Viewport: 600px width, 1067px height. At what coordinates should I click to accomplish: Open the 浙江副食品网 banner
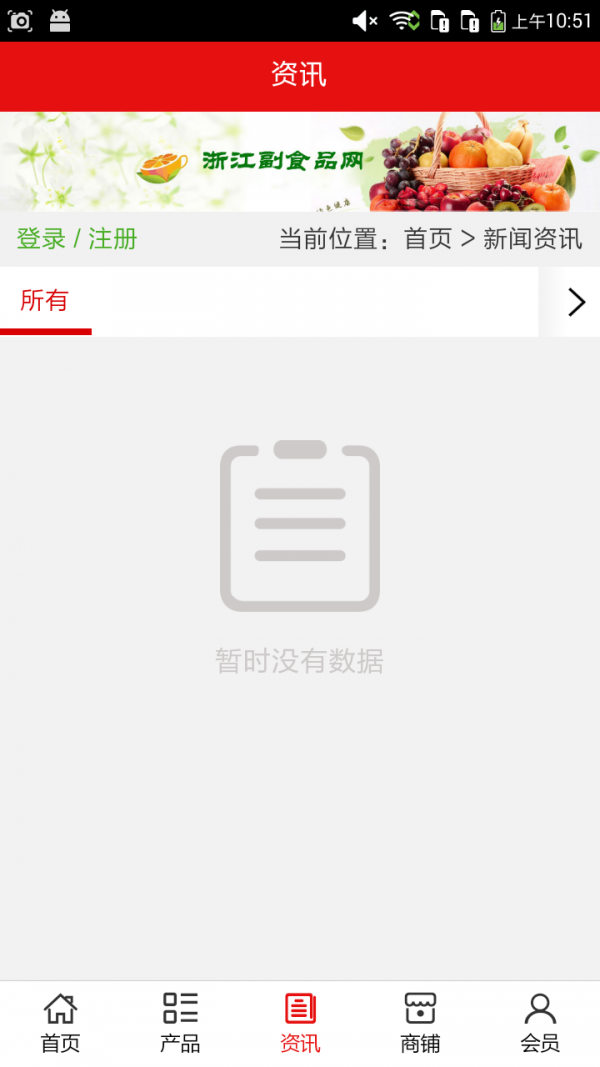300,161
